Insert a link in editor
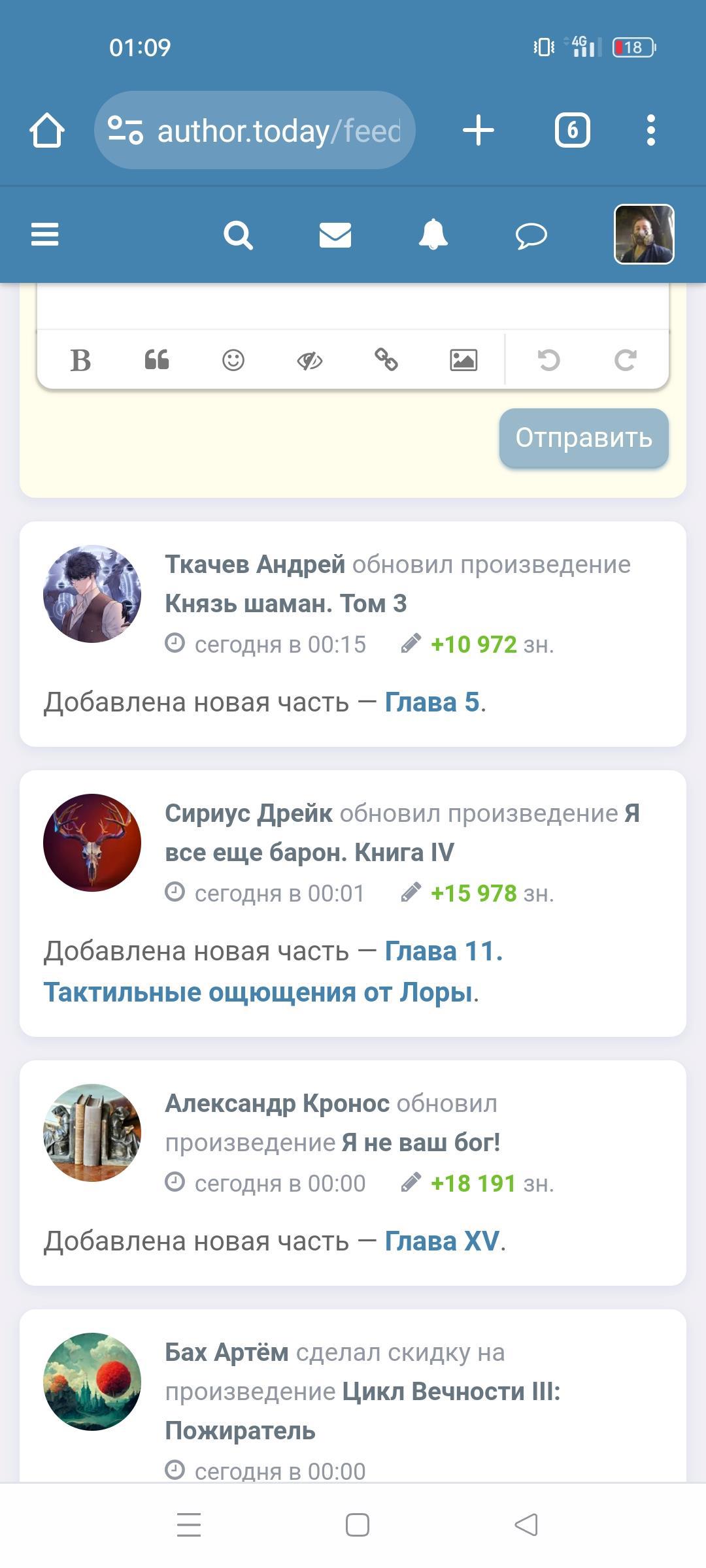 pyautogui.click(x=386, y=360)
